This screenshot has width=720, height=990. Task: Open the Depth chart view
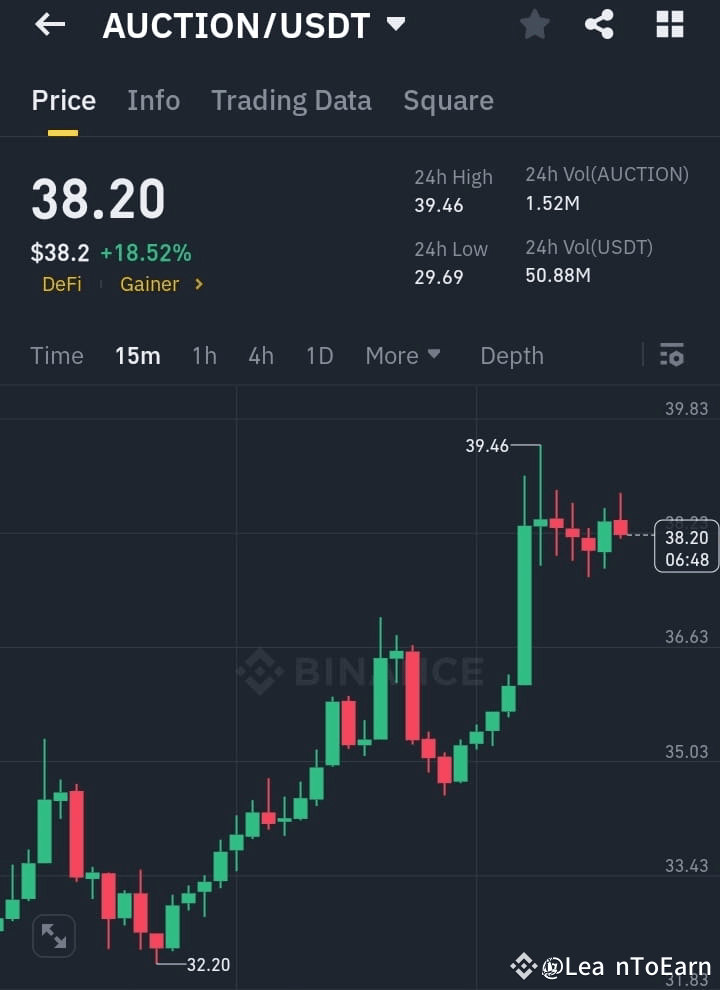(x=511, y=355)
